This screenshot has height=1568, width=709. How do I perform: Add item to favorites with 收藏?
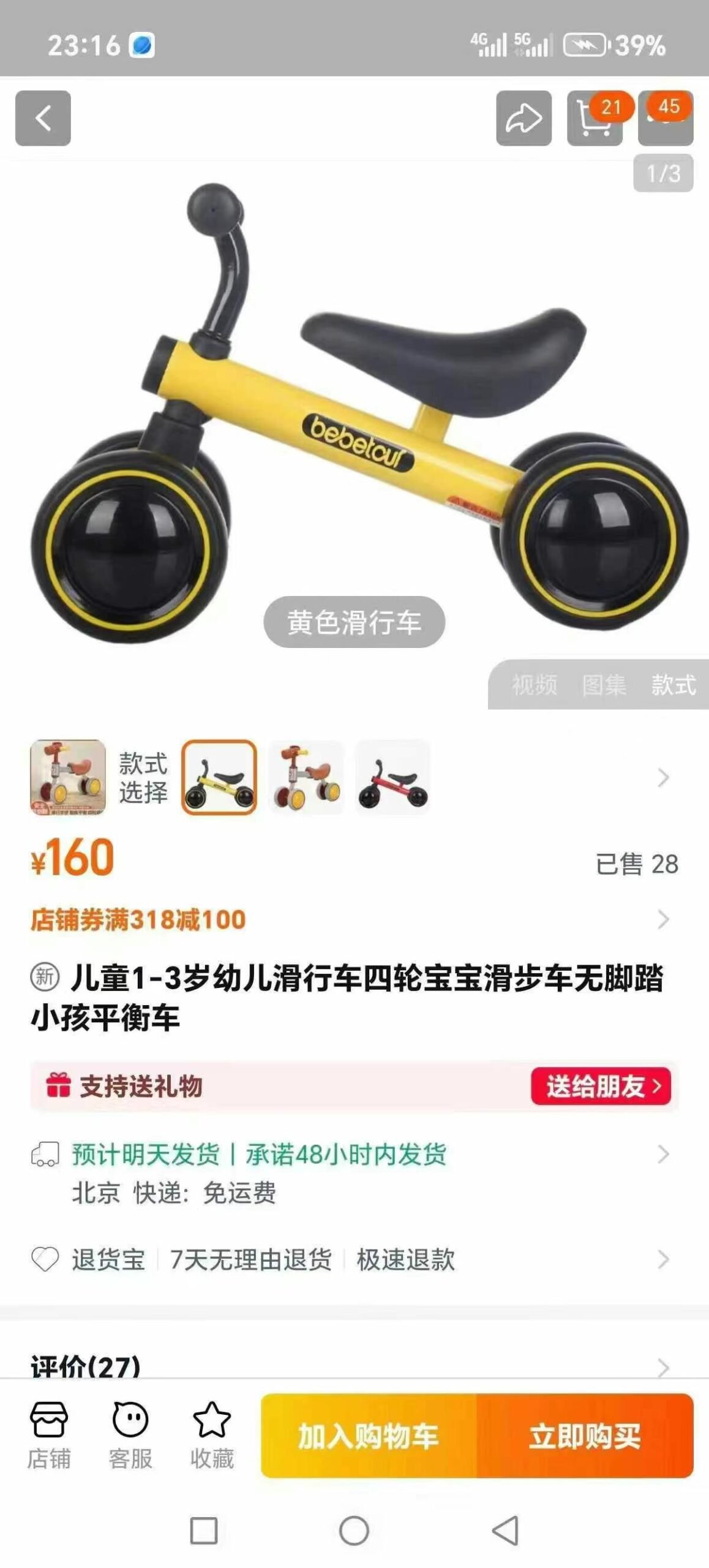[212, 1436]
